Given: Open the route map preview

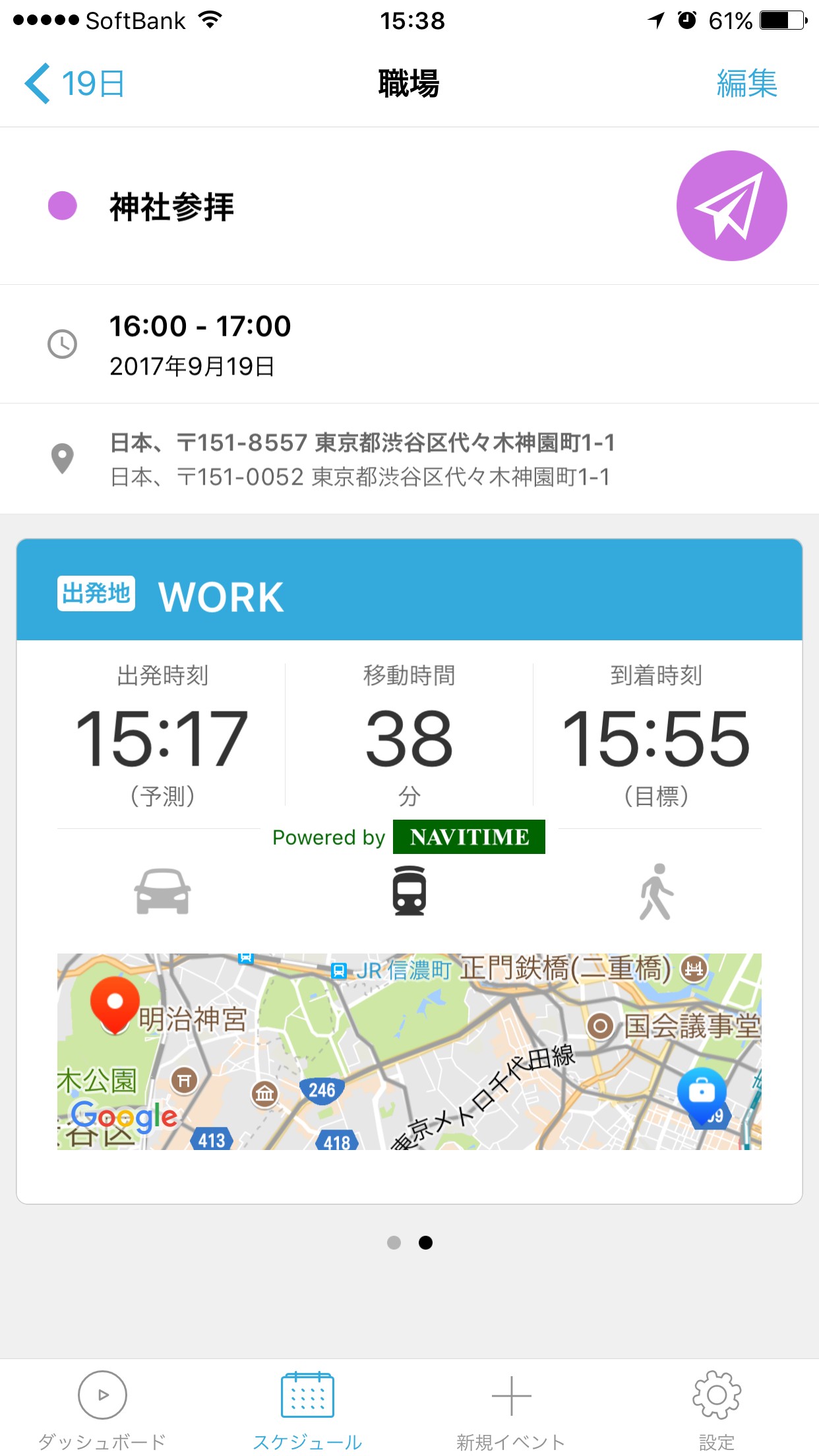Looking at the screenshot, I should click(x=409, y=1051).
